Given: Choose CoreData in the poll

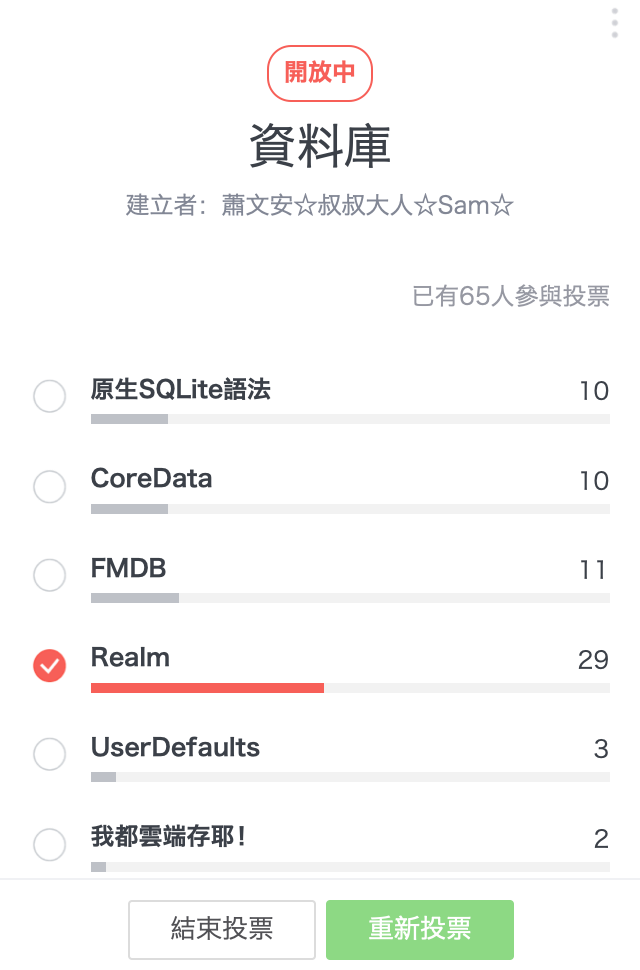Looking at the screenshot, I should [x=50, y=487].
